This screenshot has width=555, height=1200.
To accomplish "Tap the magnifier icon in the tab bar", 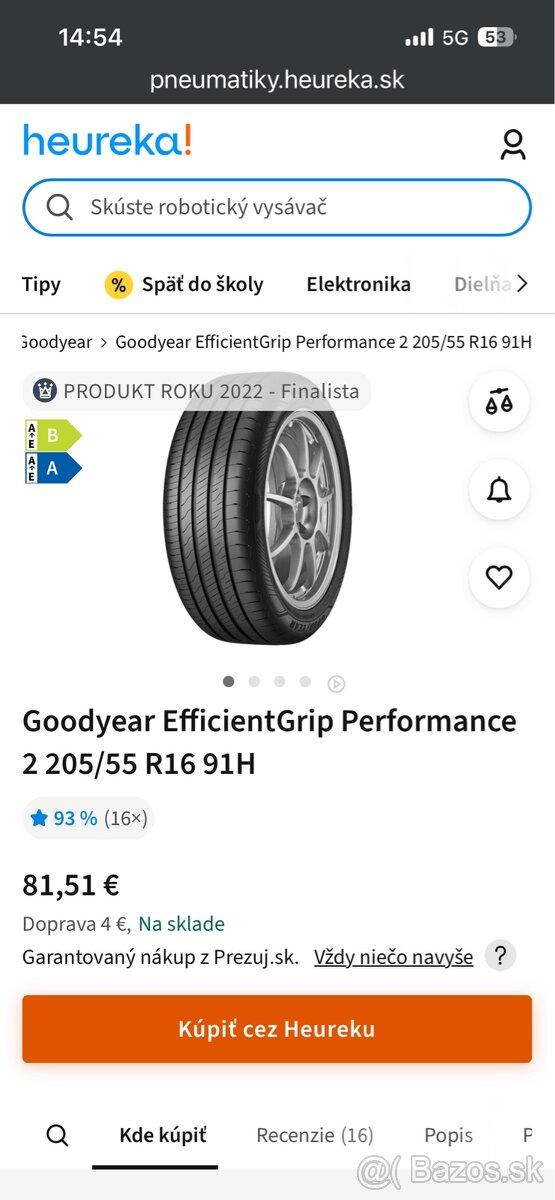I will (x=58, y=1135).
